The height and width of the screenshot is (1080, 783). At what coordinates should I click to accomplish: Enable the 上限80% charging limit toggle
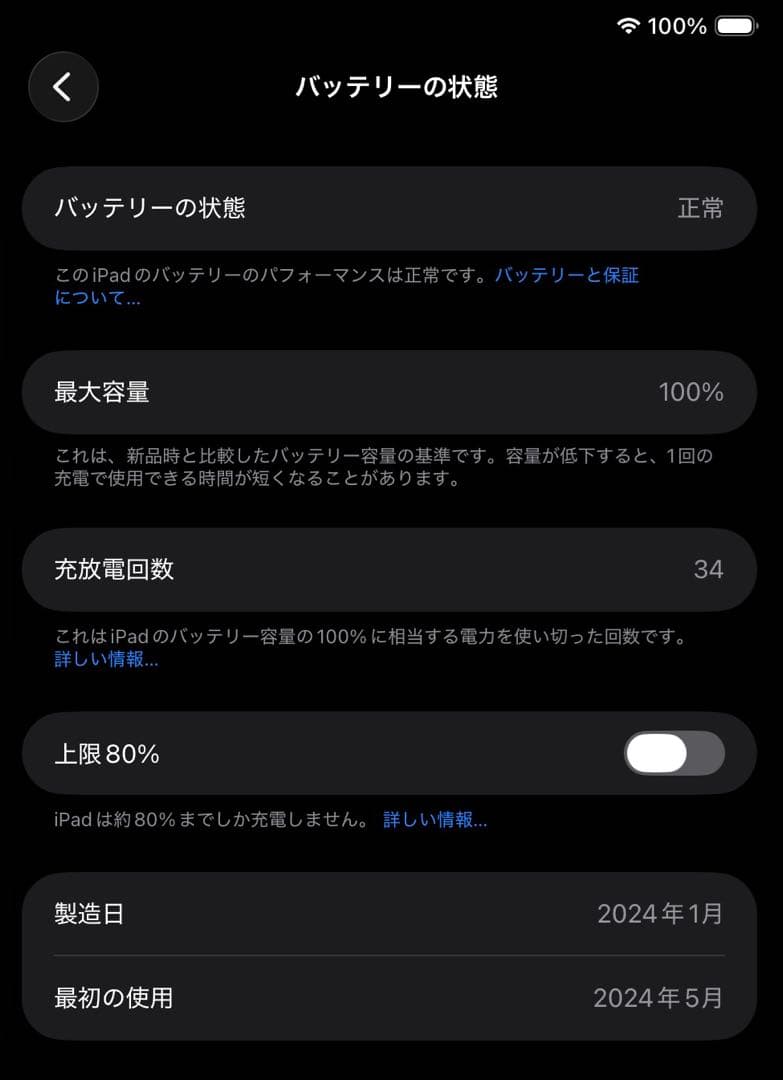(676, 753)
